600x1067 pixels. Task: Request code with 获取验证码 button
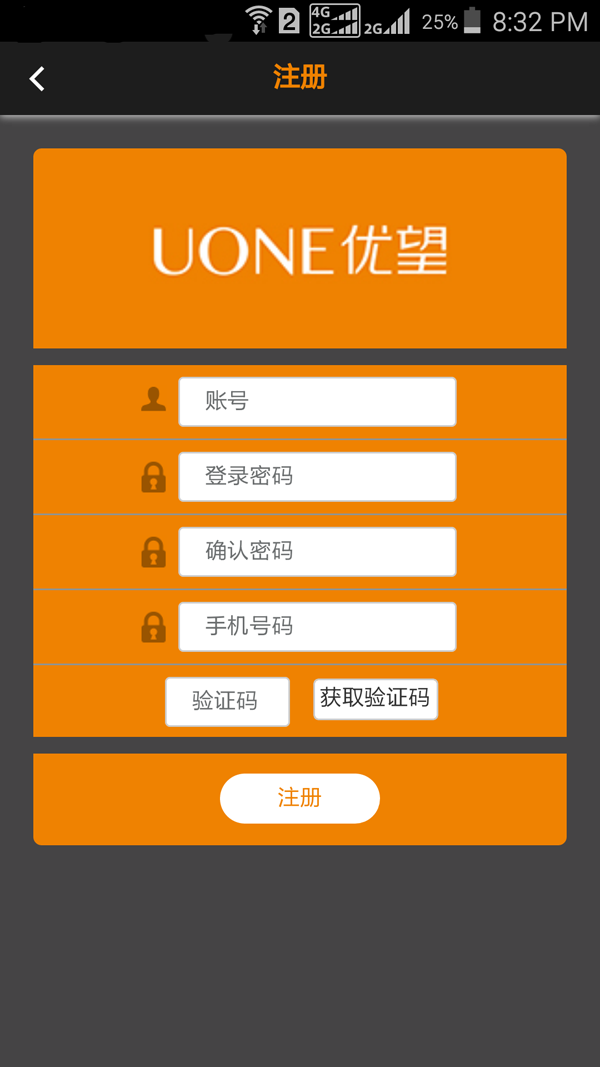[375, 698]
